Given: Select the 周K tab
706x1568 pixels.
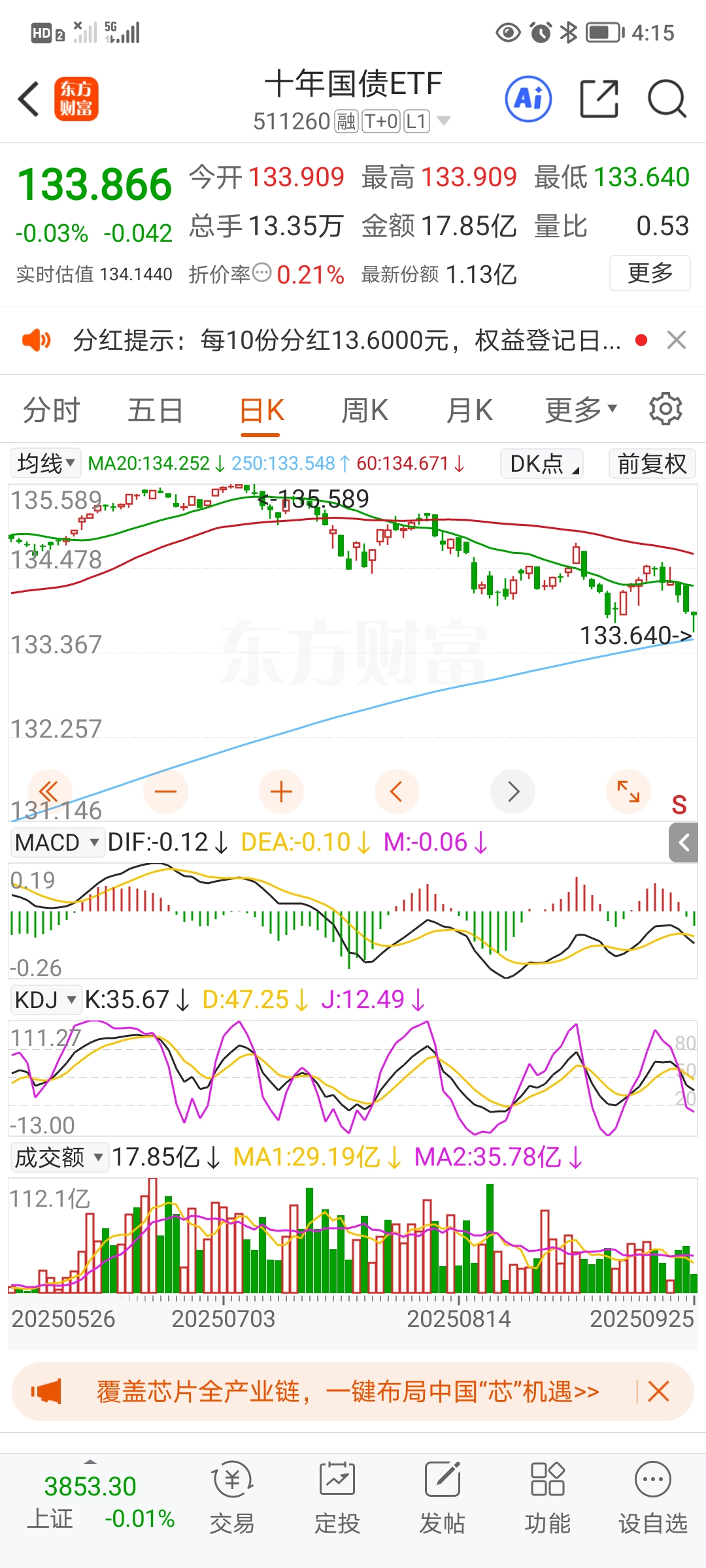Looking at the screenshot, I should tap(364, 410).
